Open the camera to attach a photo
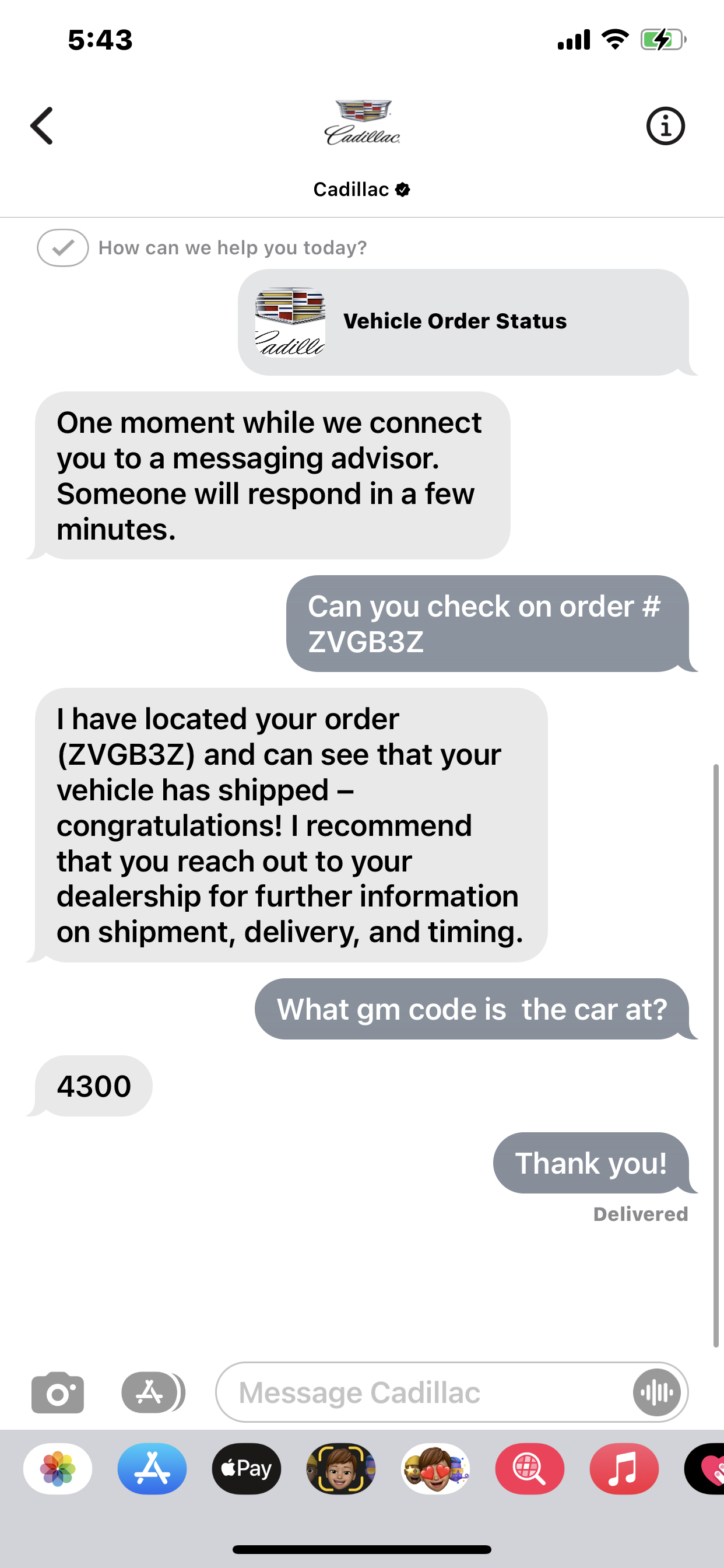The height and width of the screenshot is (1568, 724). (x=58, y=1392)
